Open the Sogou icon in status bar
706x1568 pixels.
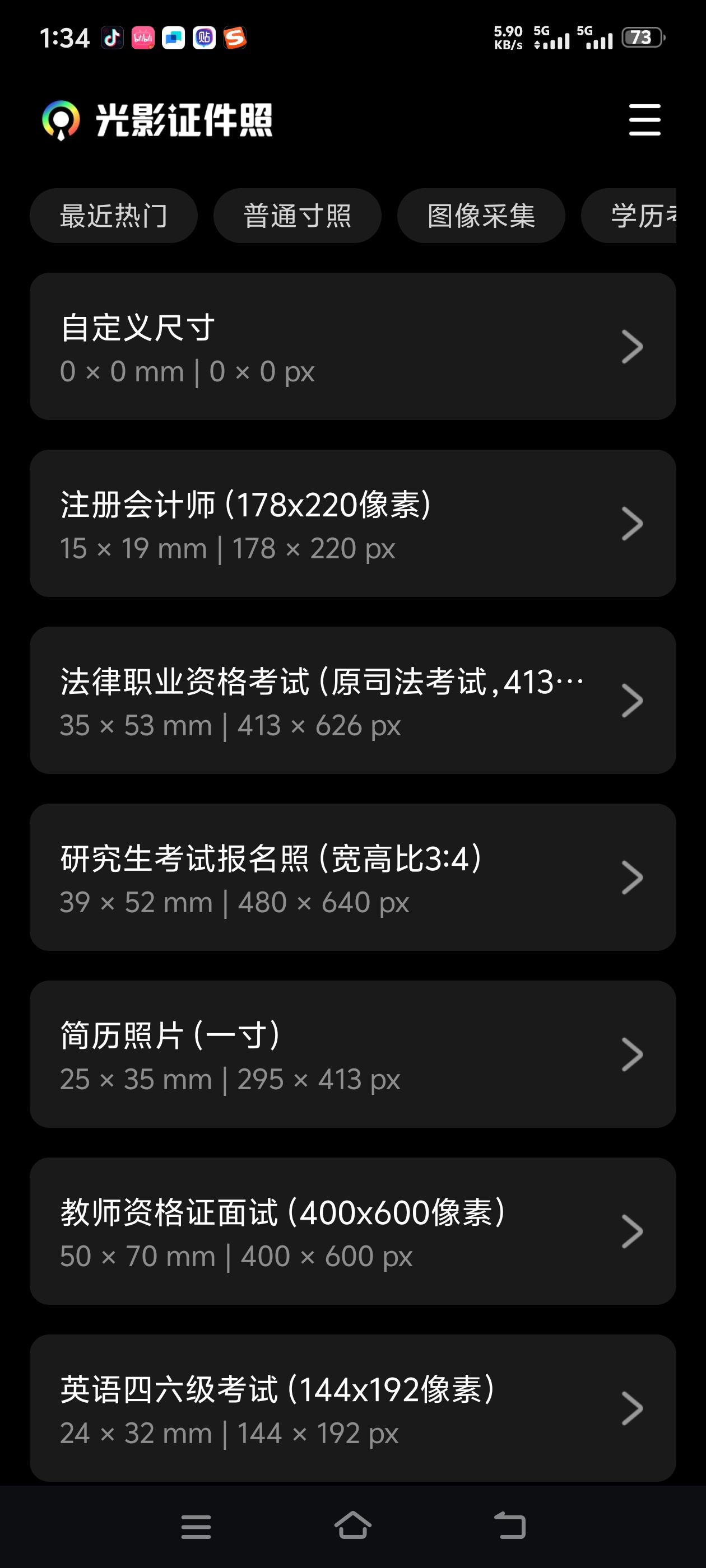tap(236, 38)
